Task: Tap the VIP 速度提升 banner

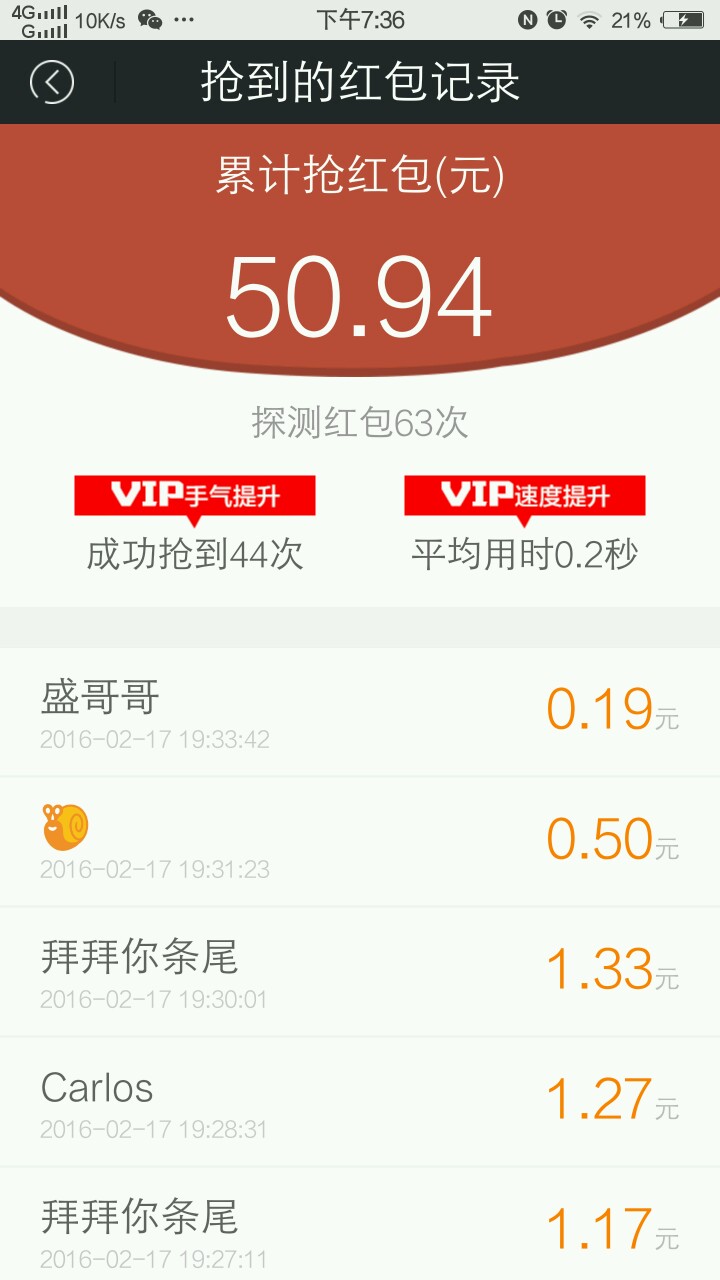Action: pyautogui.click(x=524, y=496)
